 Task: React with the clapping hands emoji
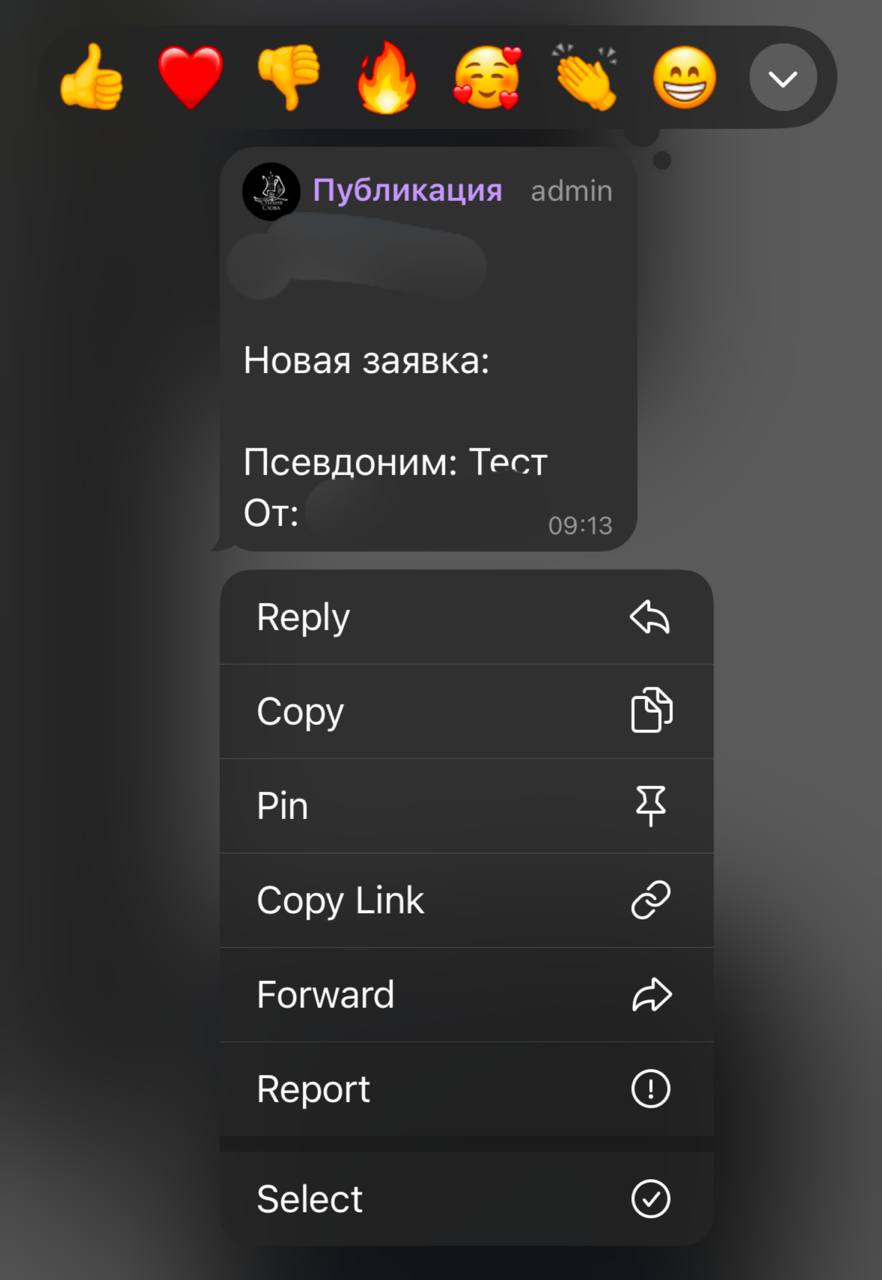point(586,77)
